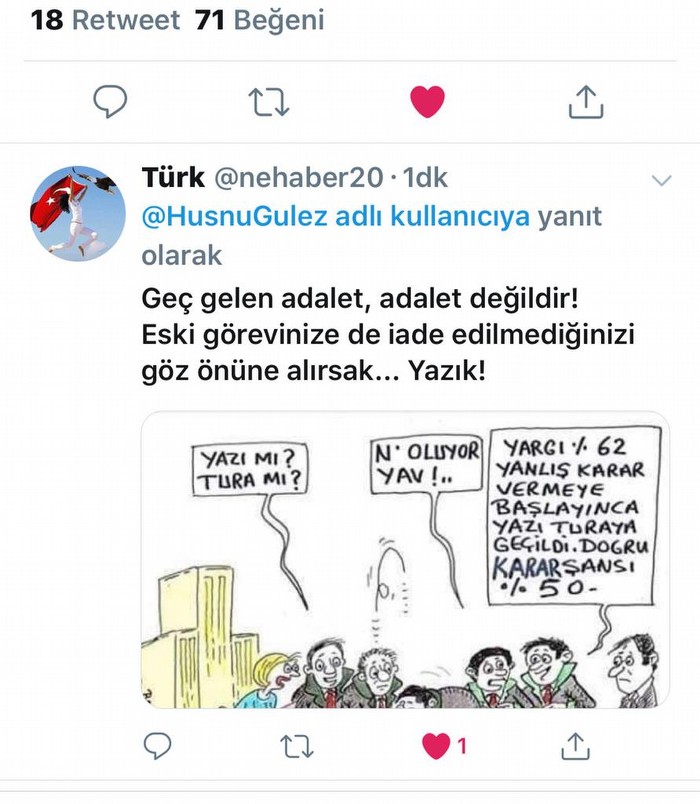Unlike the main tweet
The height and width of the screenshot is (804, 700).
click(x=428, y=101)
